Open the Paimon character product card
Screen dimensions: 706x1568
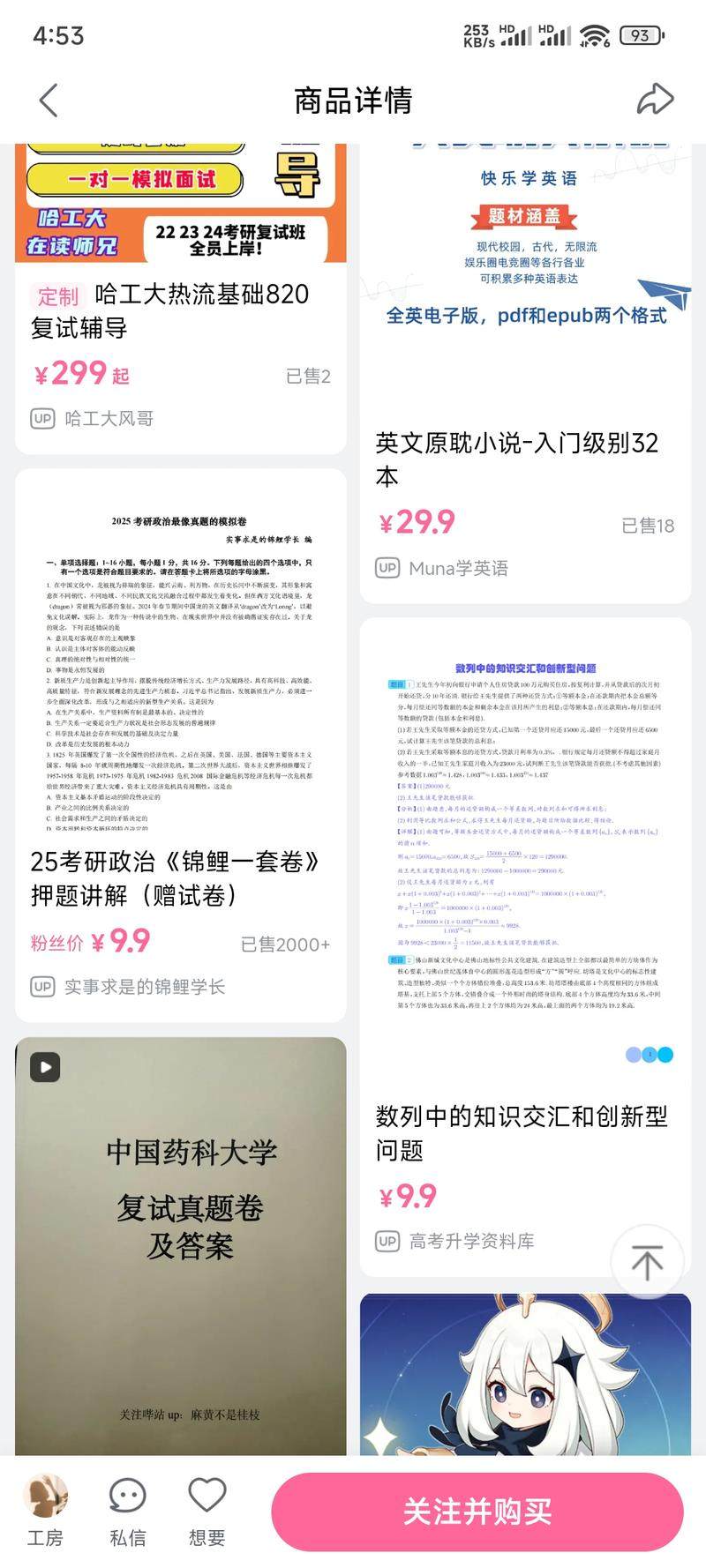coord(524,1376)
